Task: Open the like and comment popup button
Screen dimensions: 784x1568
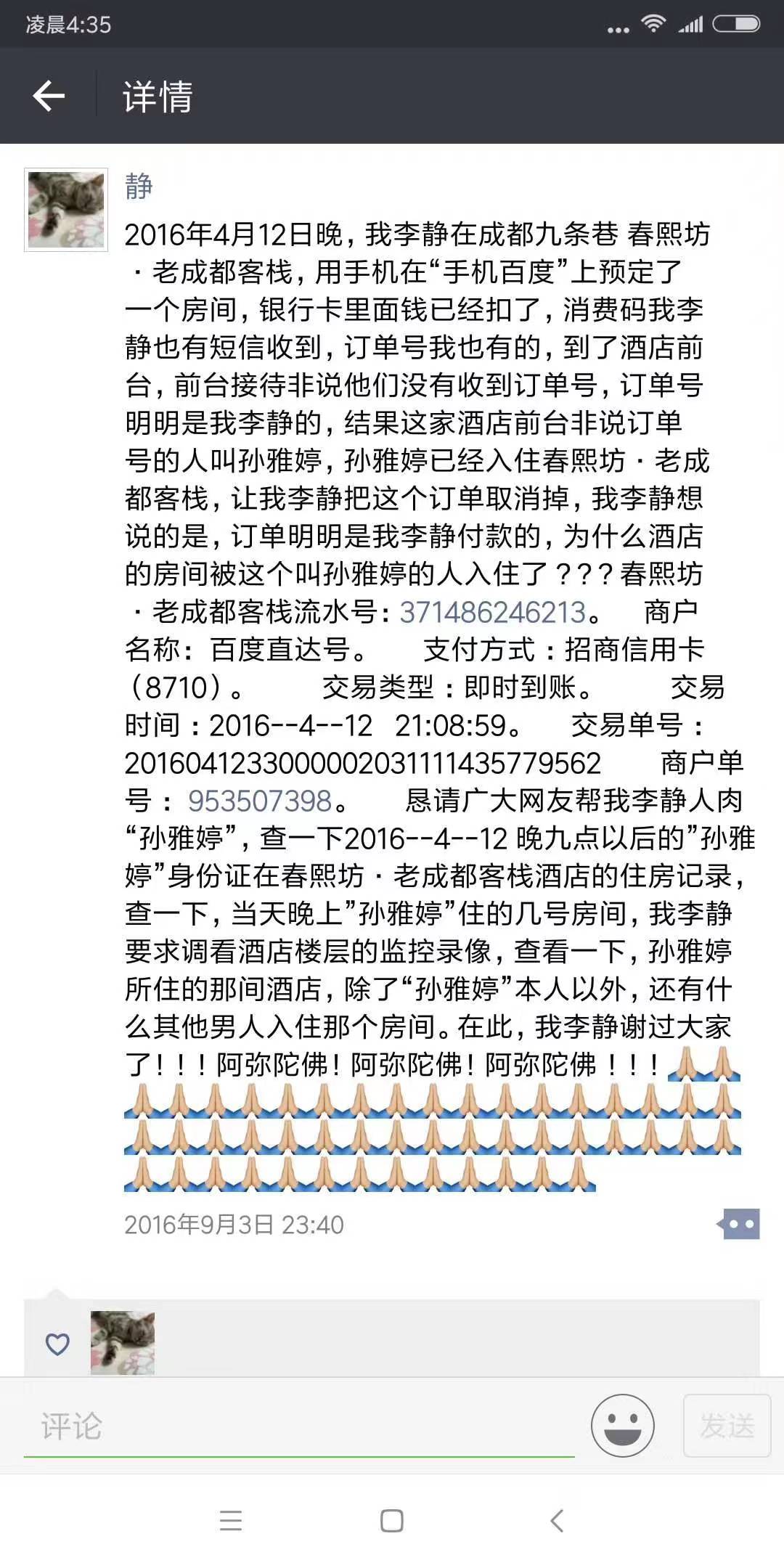Action: click(738, 1225)
